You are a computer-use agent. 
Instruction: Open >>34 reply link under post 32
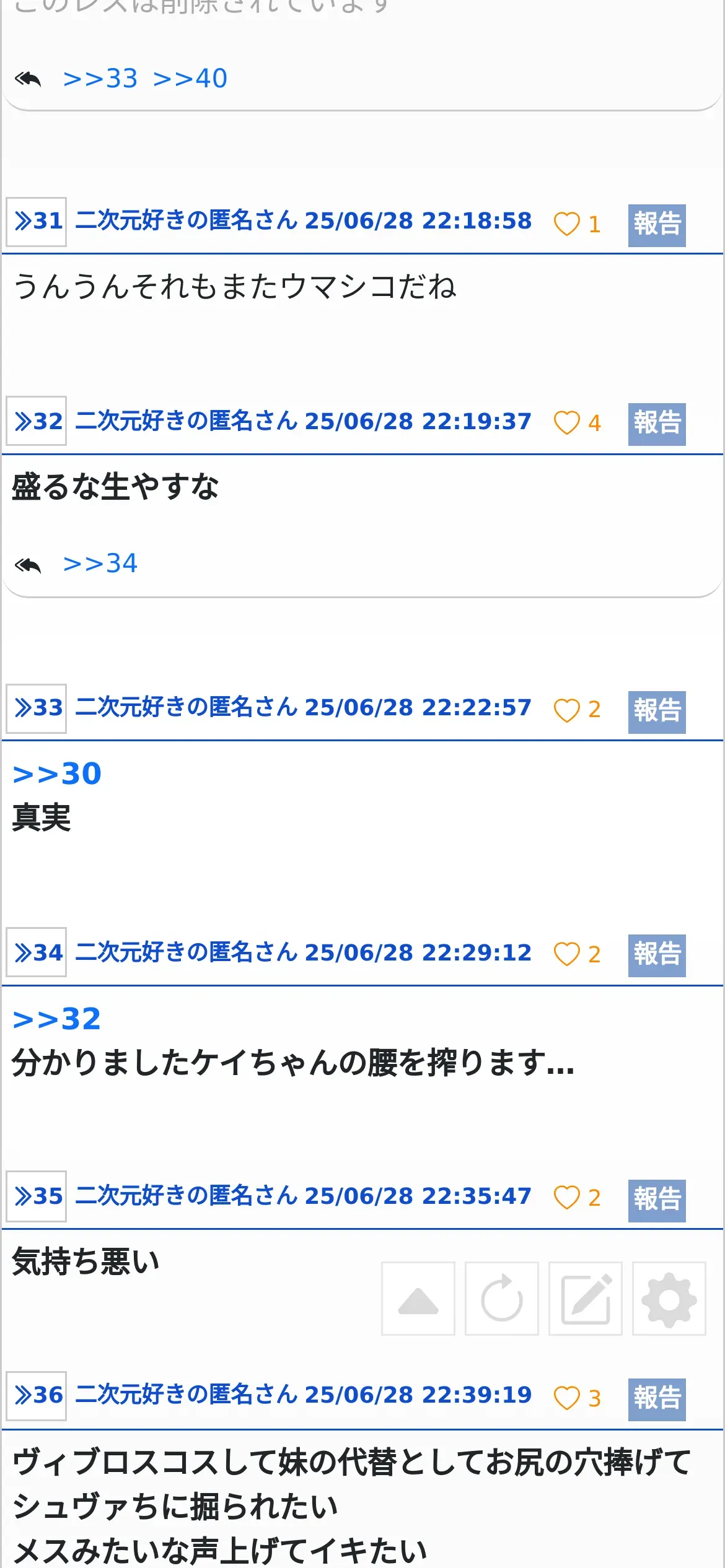(x=100, y=564)
